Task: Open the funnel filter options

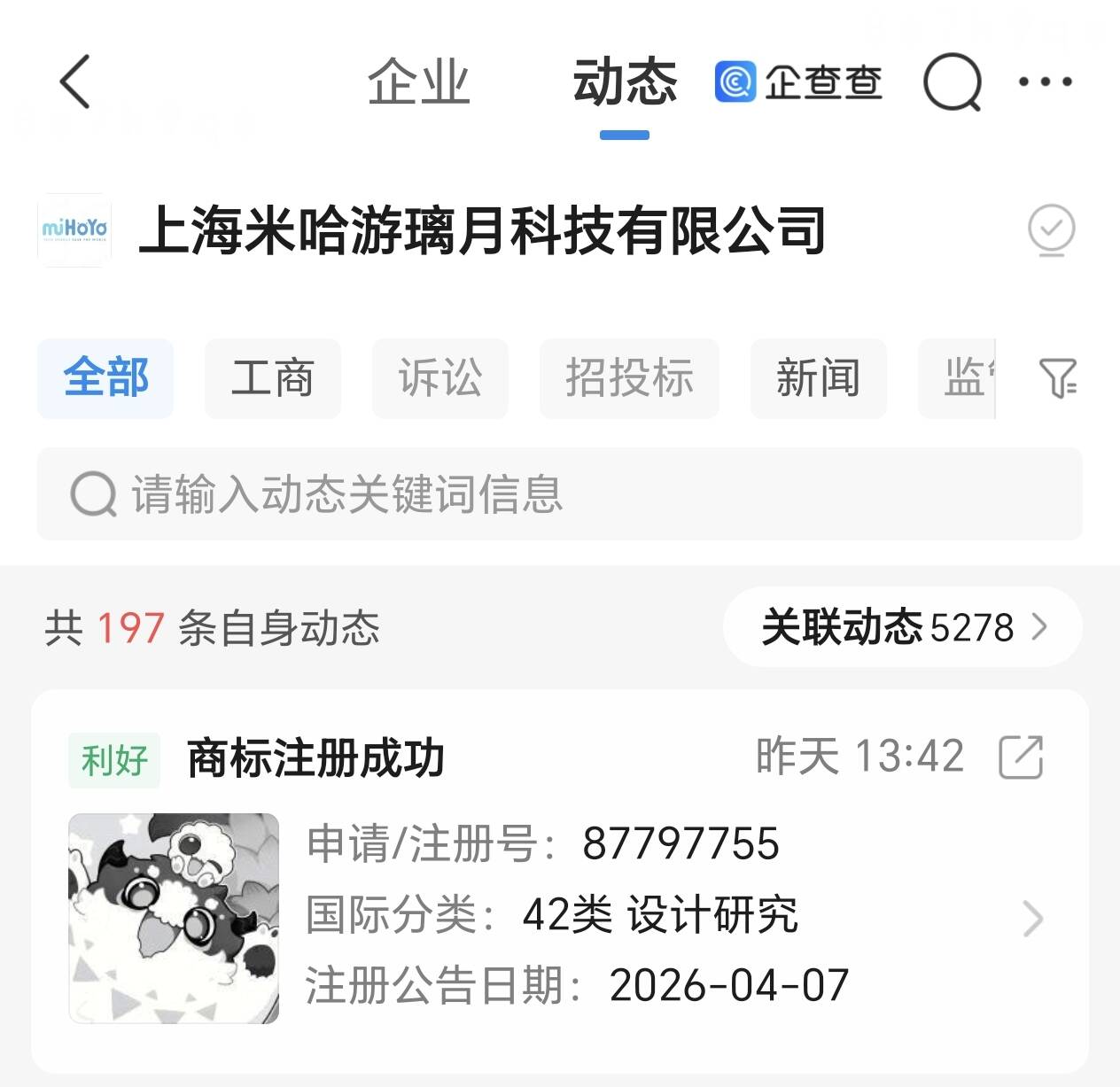Action: [x=1057, y=378]
